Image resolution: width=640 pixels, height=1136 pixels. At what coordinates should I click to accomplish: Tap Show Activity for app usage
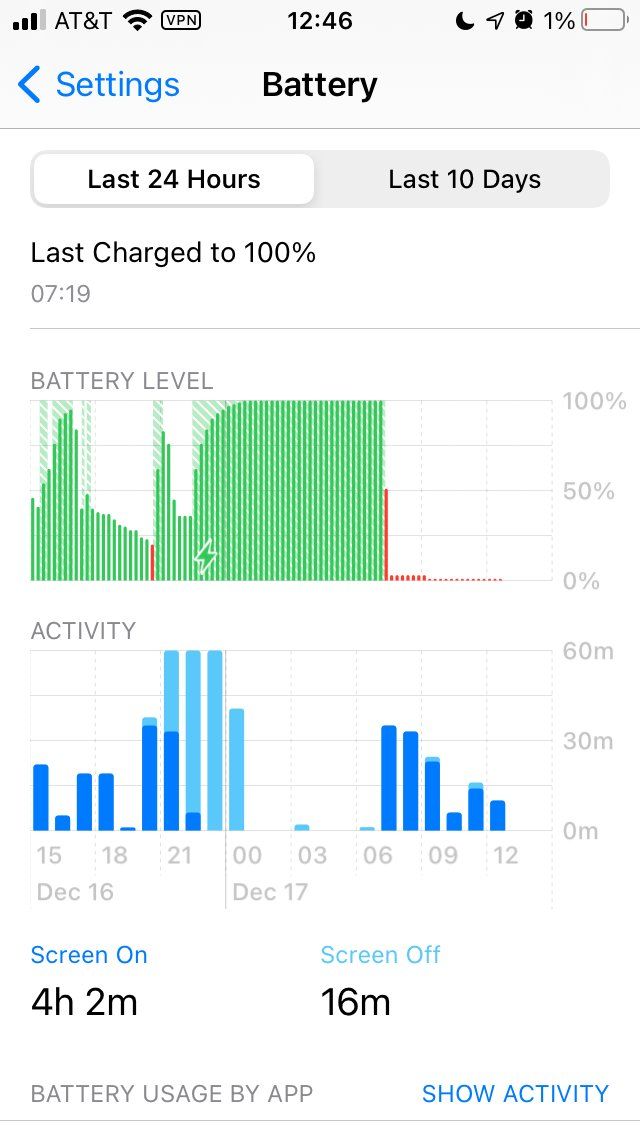point(515,1094)
